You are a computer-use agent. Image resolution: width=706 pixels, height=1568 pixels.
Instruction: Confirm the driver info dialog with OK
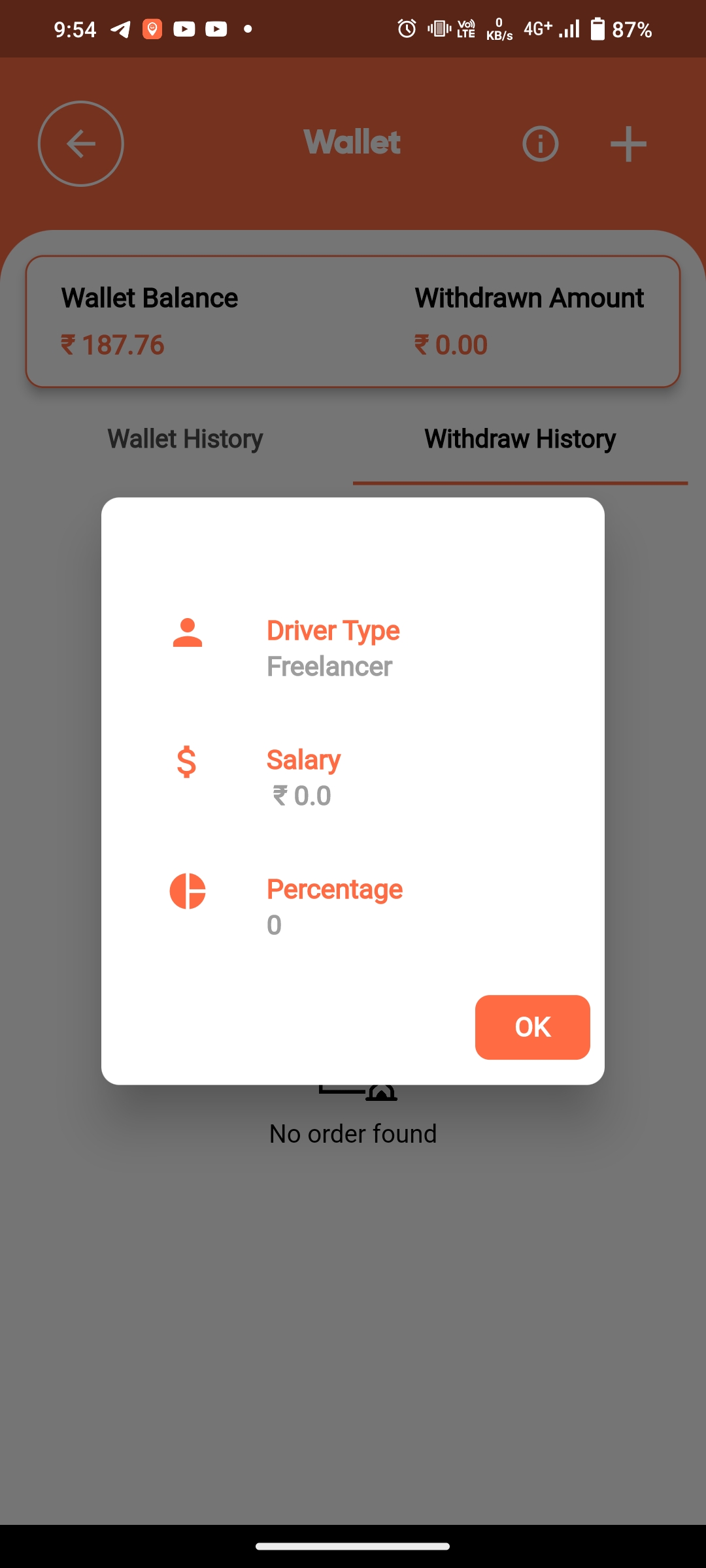coord(532,1027)
